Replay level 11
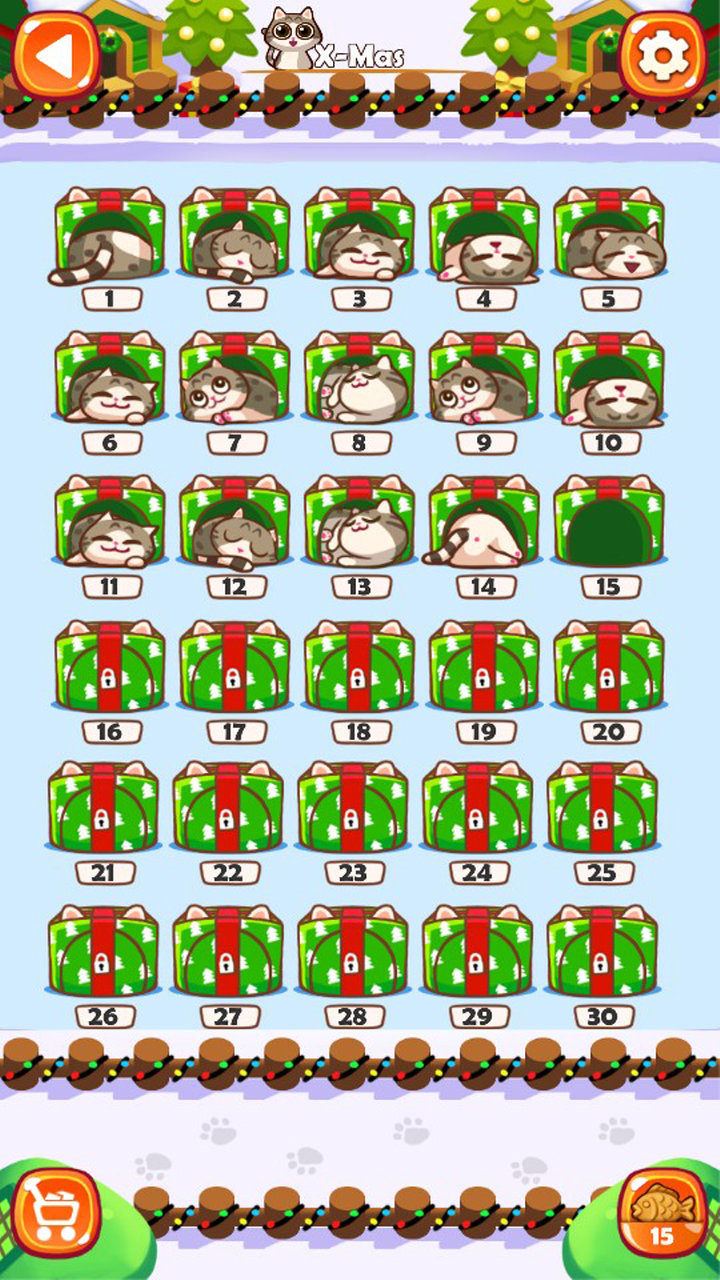 pyautogui.click(x=109, y=526)
